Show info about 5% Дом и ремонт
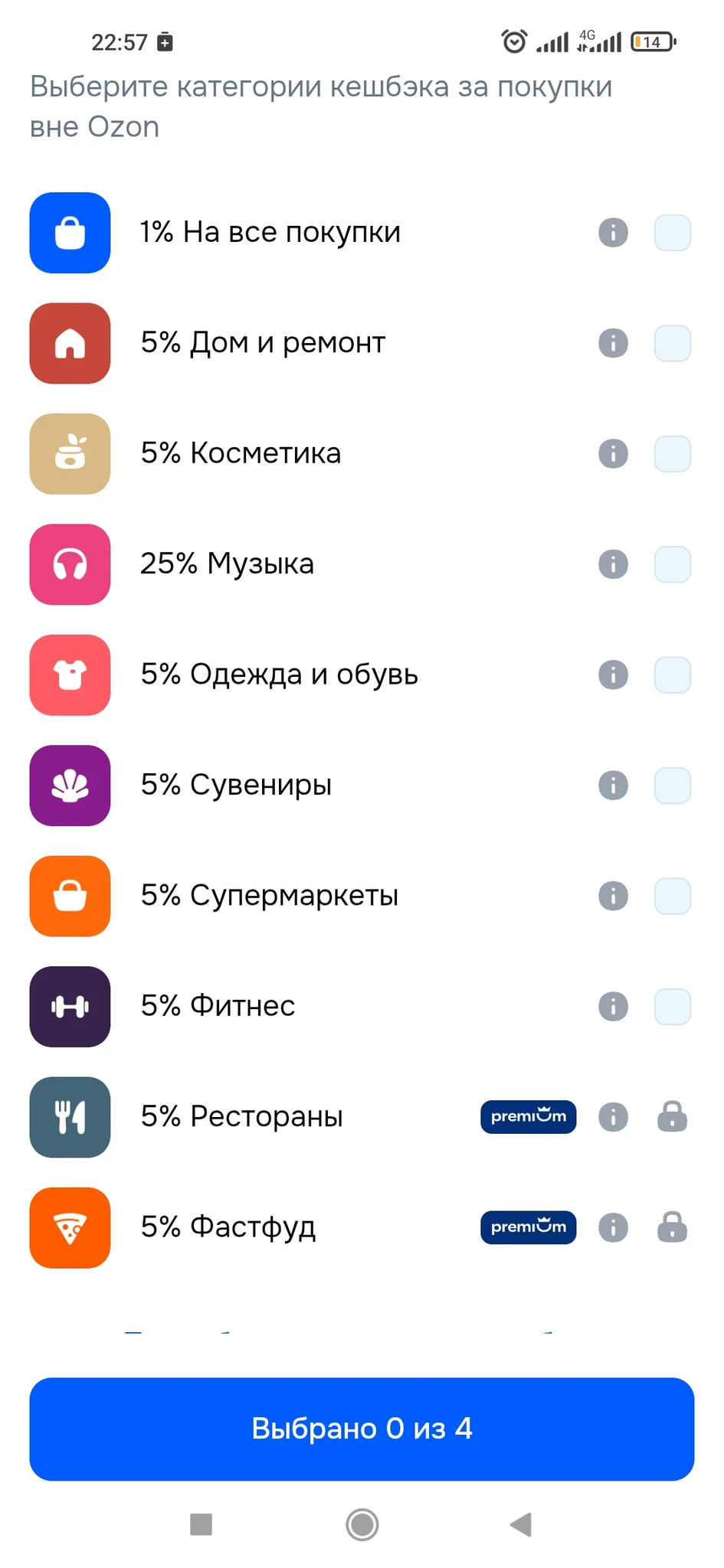 (x=613, y=343)
